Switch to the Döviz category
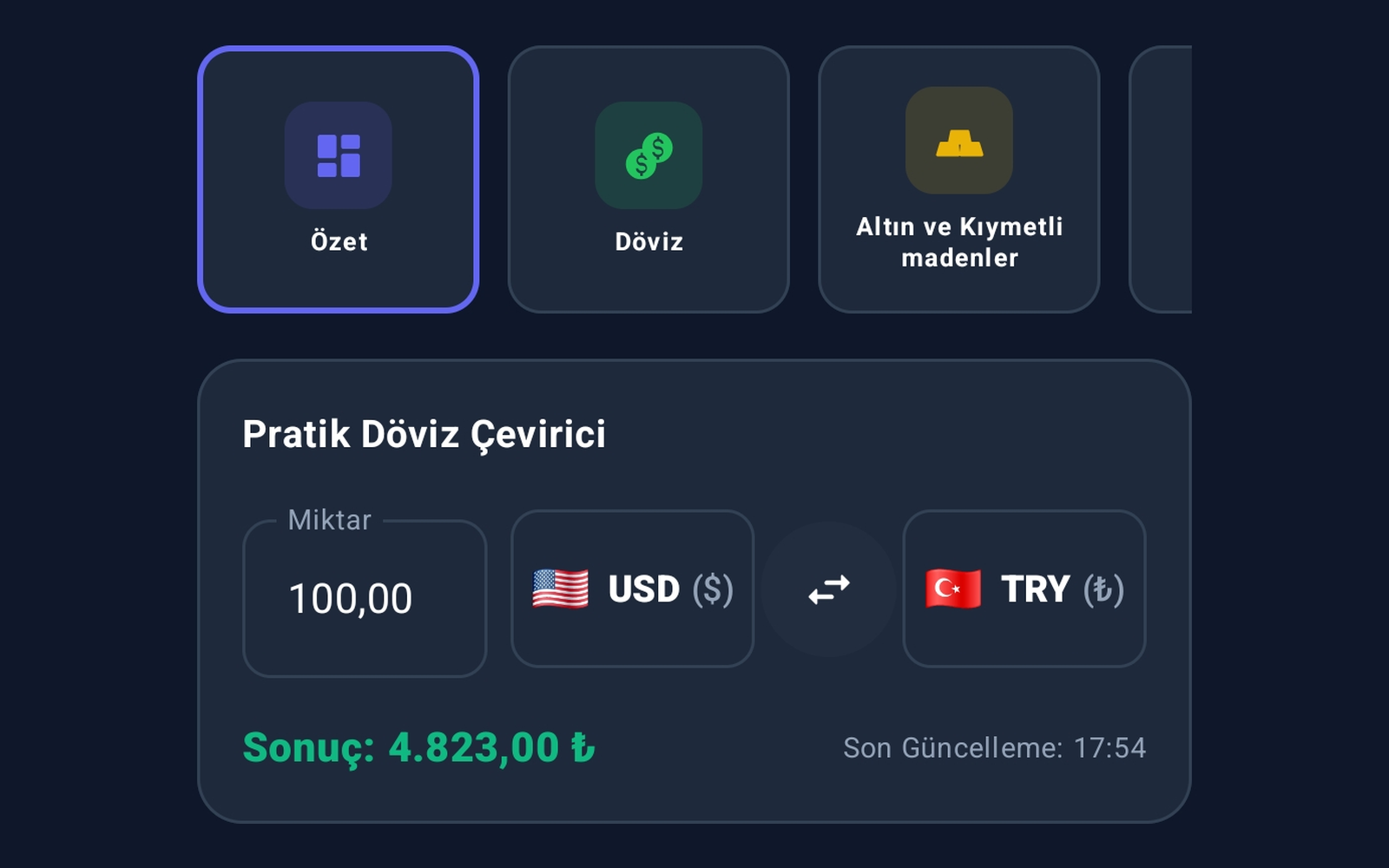Viewport: 1389px width, 868px height. pos(648,179)
